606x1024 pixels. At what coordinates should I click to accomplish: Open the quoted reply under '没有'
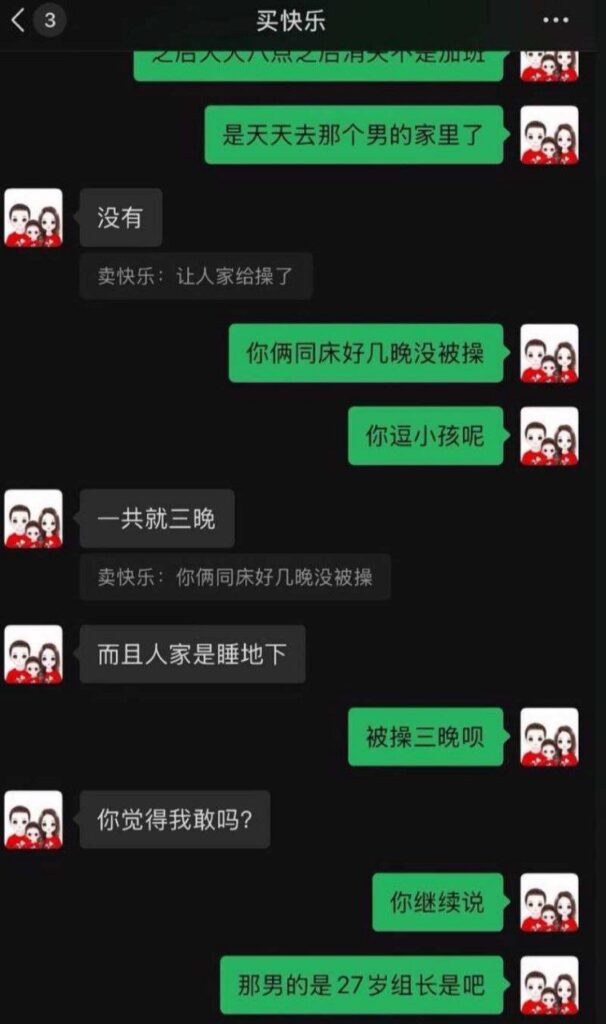click(196, 276)
